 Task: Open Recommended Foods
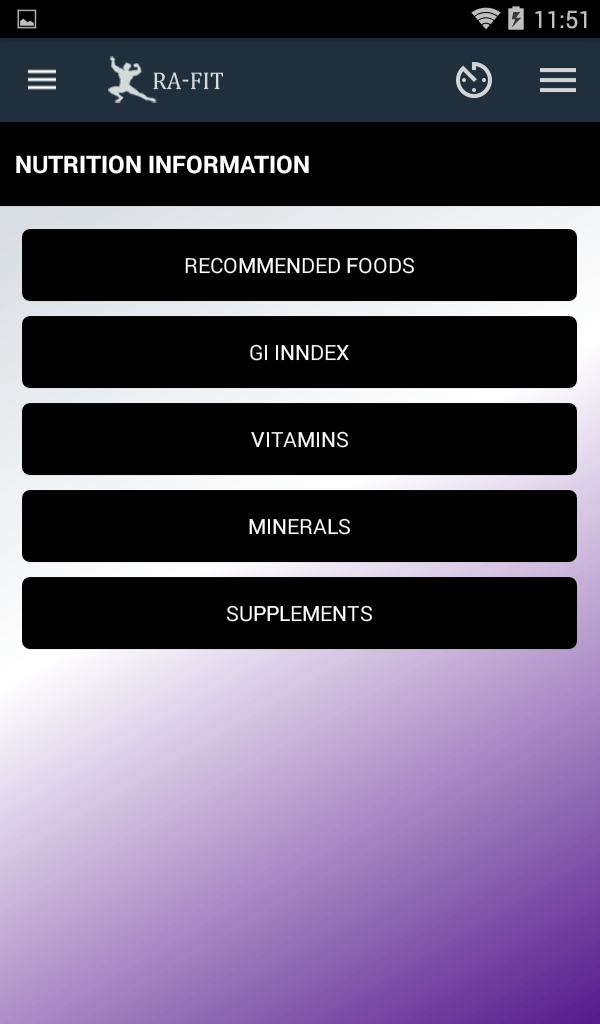point(299,265)
